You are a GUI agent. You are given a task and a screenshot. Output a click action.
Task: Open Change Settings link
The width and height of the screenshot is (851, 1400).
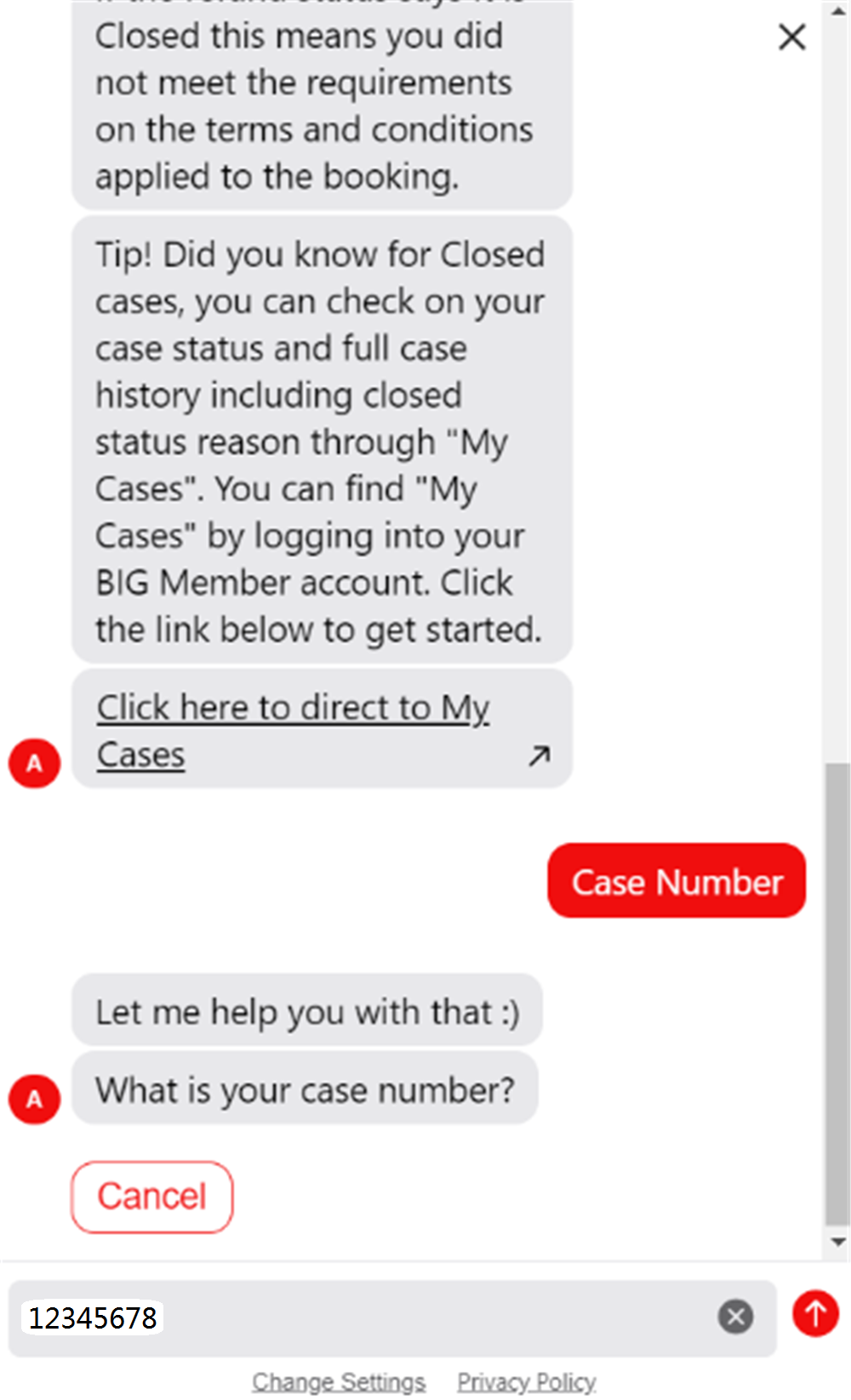pos(339,1381)
